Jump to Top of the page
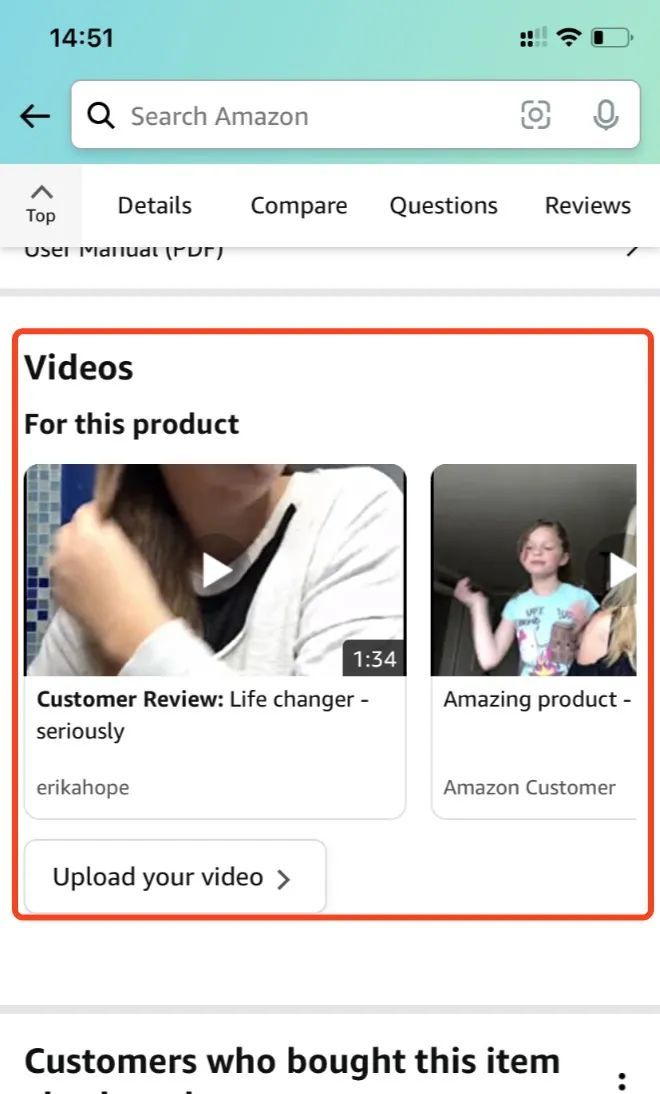 pos(41,204)
